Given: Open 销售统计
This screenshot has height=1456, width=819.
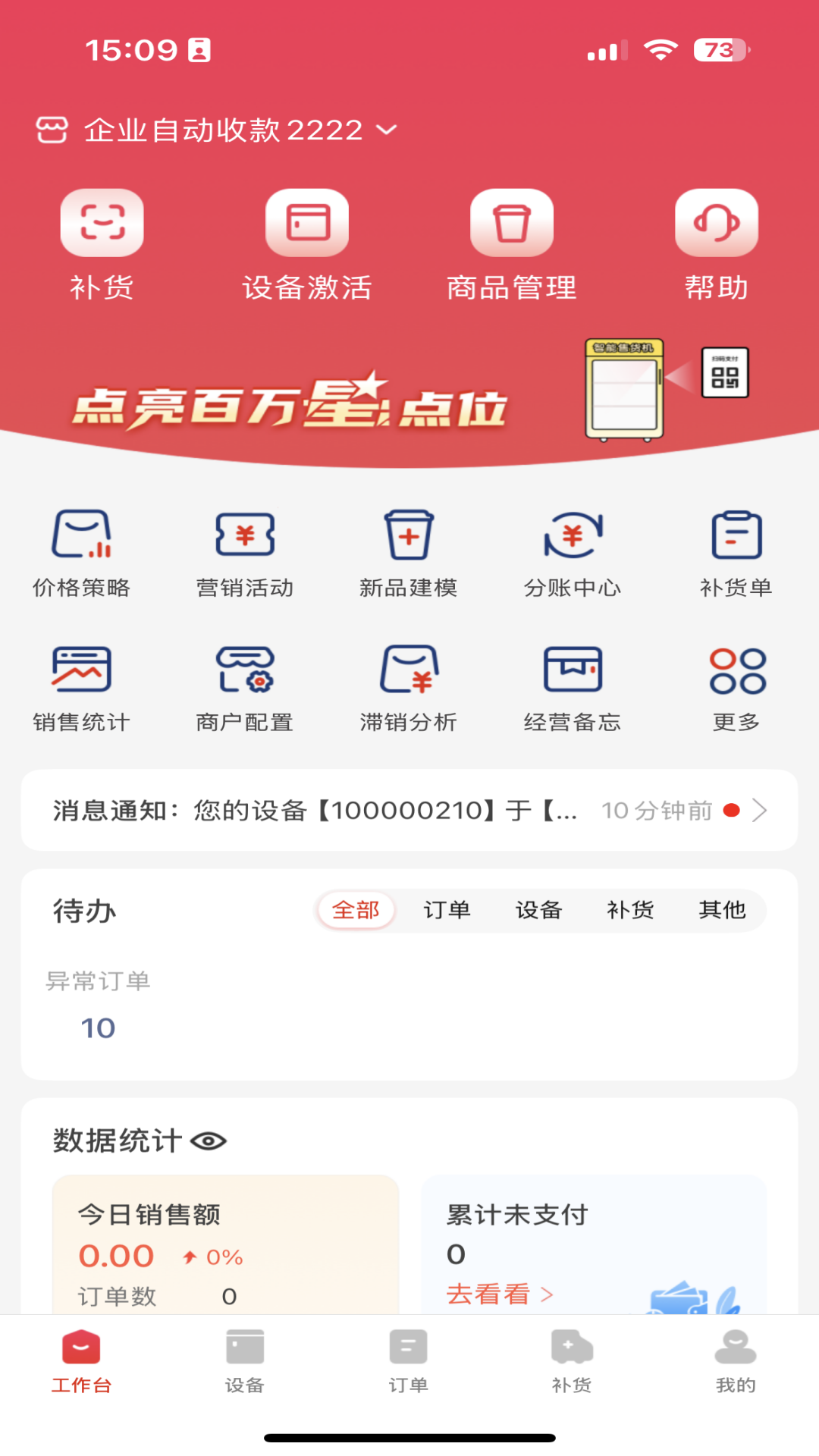Looking at the screenshot, I should [x=81, y=687].
